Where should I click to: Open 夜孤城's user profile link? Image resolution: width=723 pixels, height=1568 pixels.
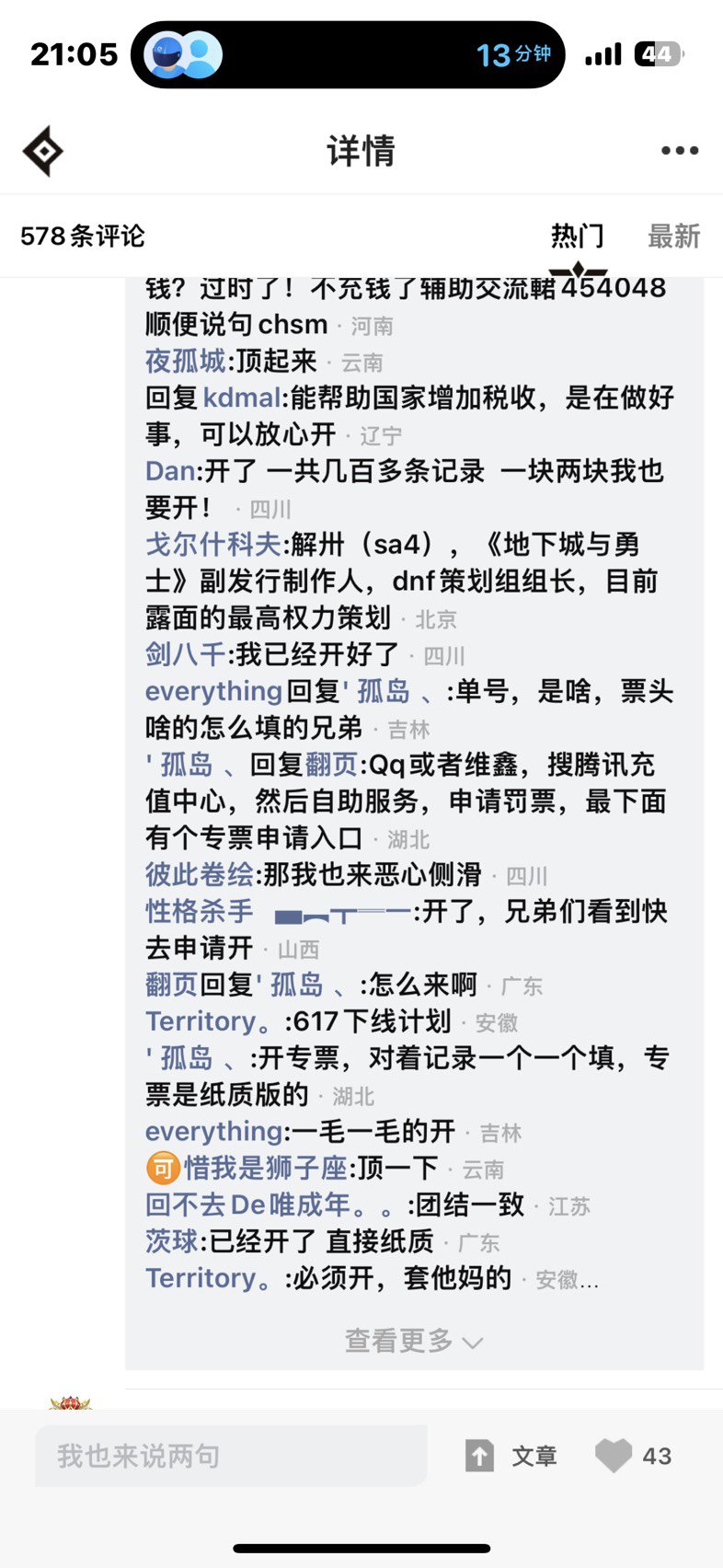(185, 361)
